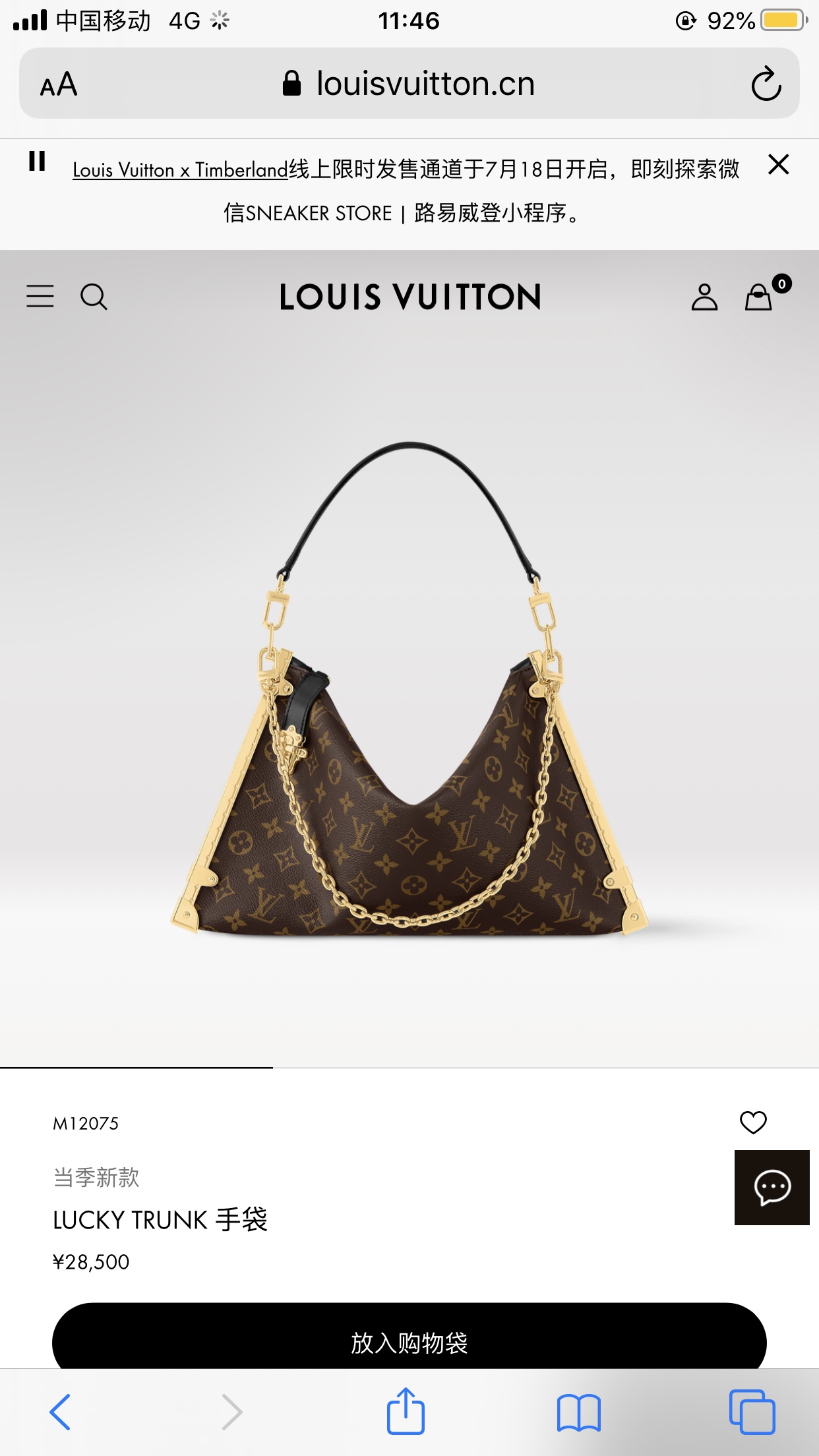Open the Louis Vuitton x Timberland link
Screen dimensions: 819x1456
[x=180, y=170]
